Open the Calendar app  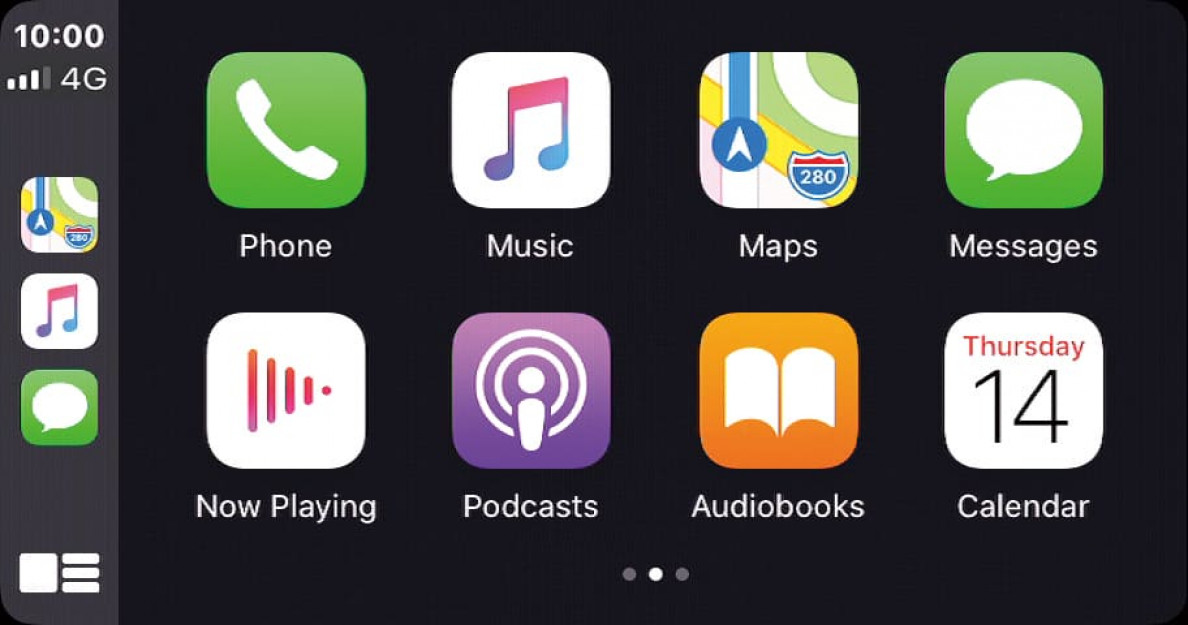(x=1023, y=390)
